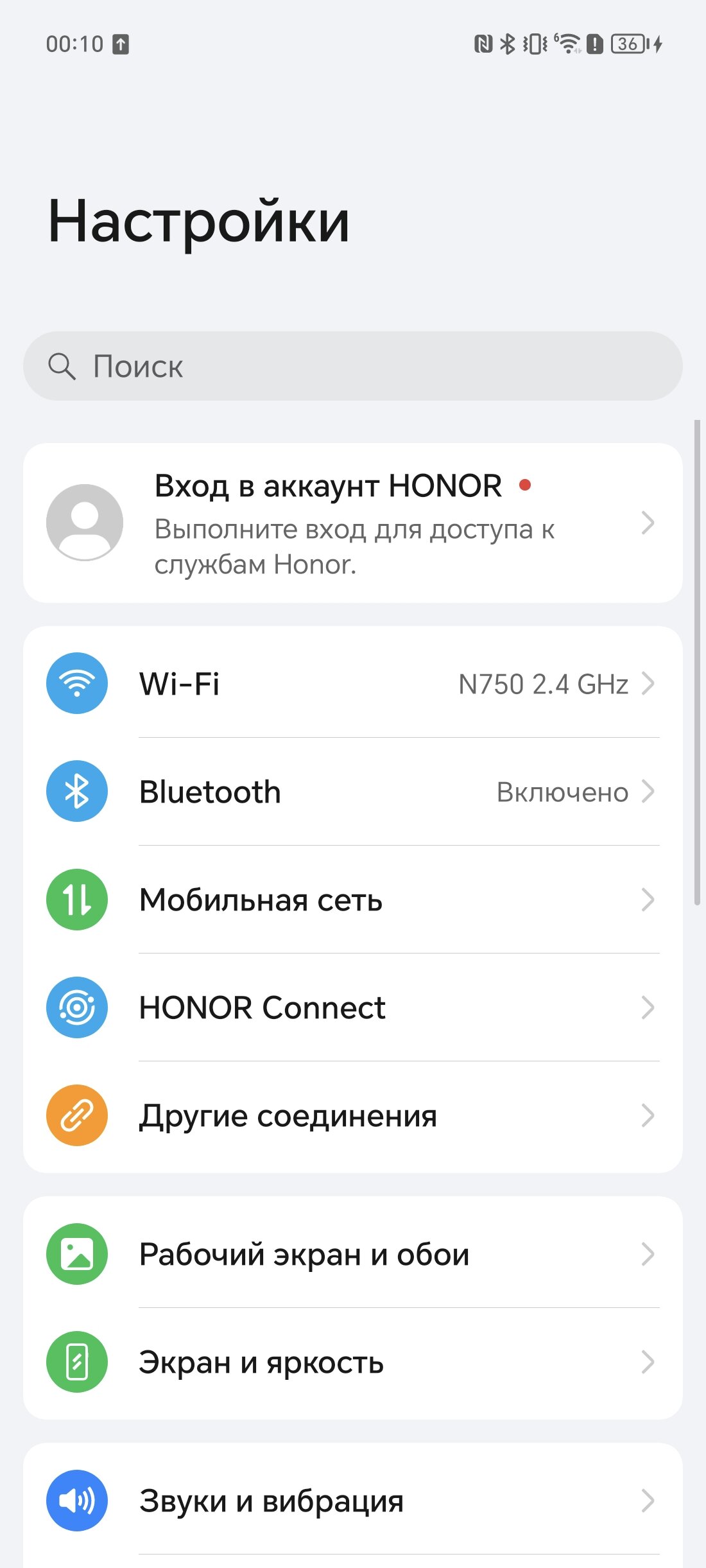Image resolution: width=706 pixels, height=1568 pixels.
Task: Go to Мобильная сеть settings
Action: [x=353, y=900]
